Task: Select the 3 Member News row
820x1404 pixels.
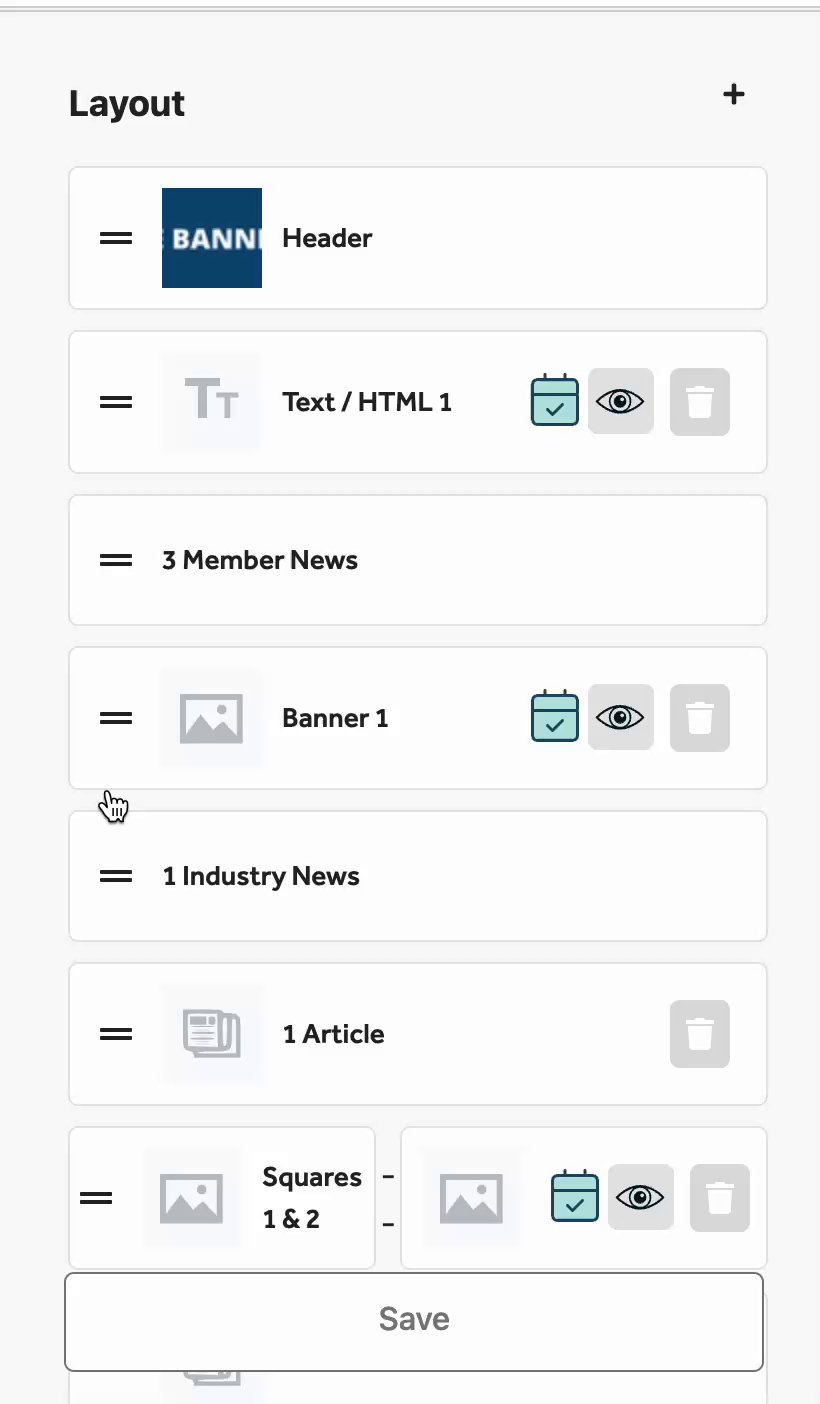Action: [260, 560]
